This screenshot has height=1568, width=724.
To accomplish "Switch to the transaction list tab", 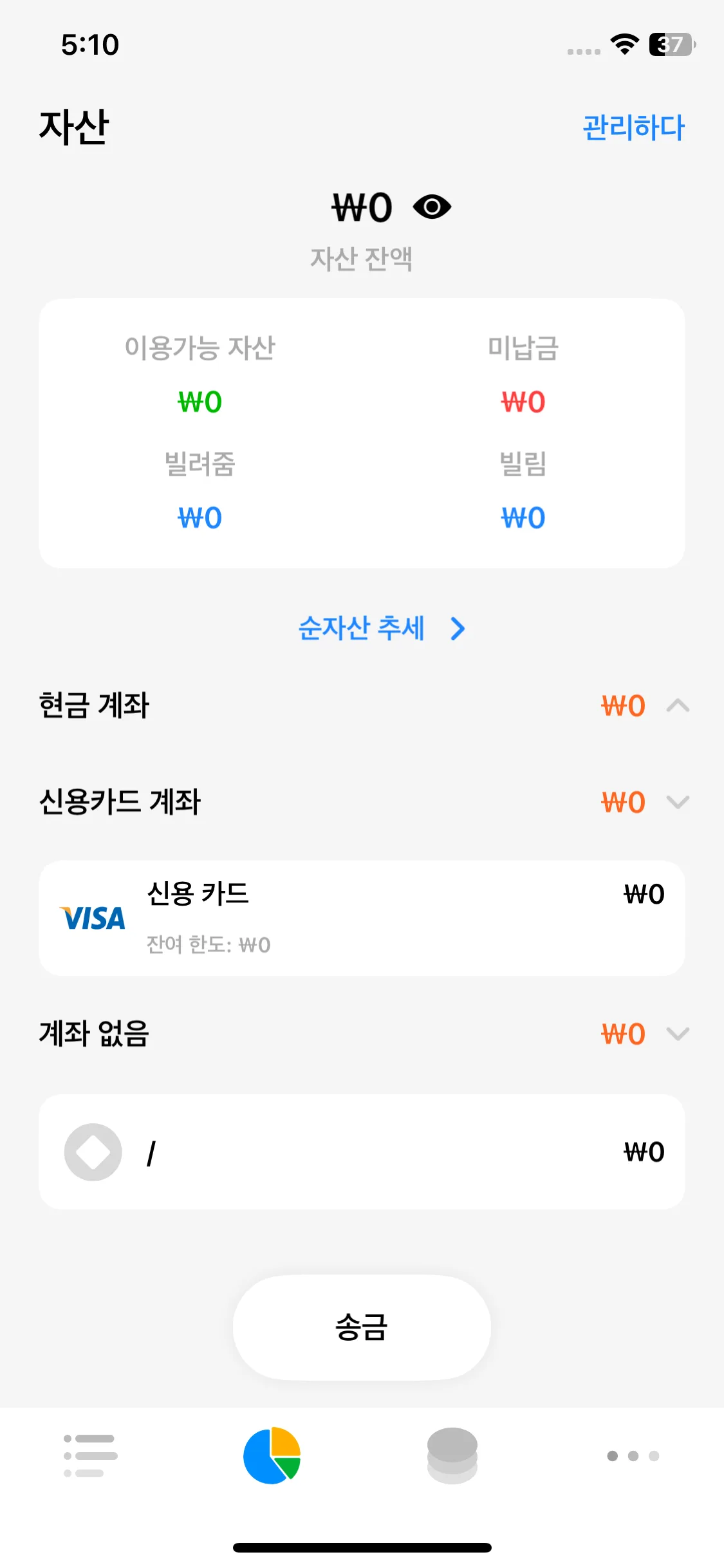I will pyautogui.click(x=91, y=1455).
